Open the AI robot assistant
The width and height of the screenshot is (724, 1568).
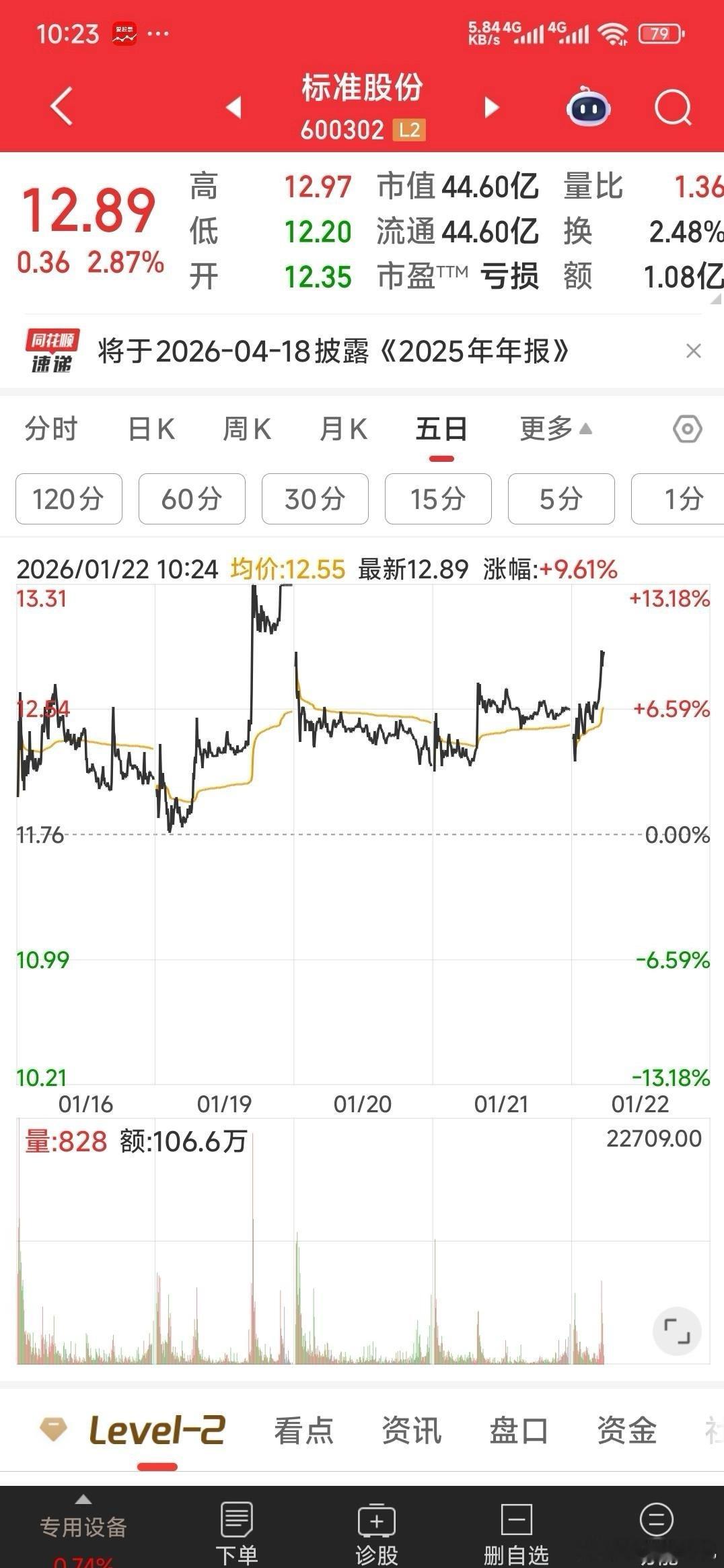click(x=589, y=106)
